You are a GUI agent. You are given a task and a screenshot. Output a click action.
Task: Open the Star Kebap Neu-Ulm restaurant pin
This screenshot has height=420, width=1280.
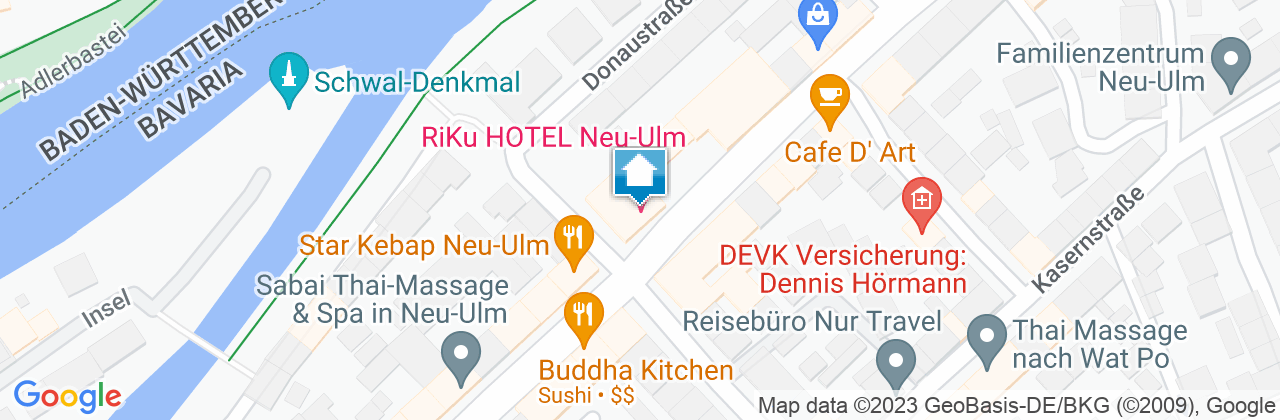pyautogui.click(x=573, y=238)
